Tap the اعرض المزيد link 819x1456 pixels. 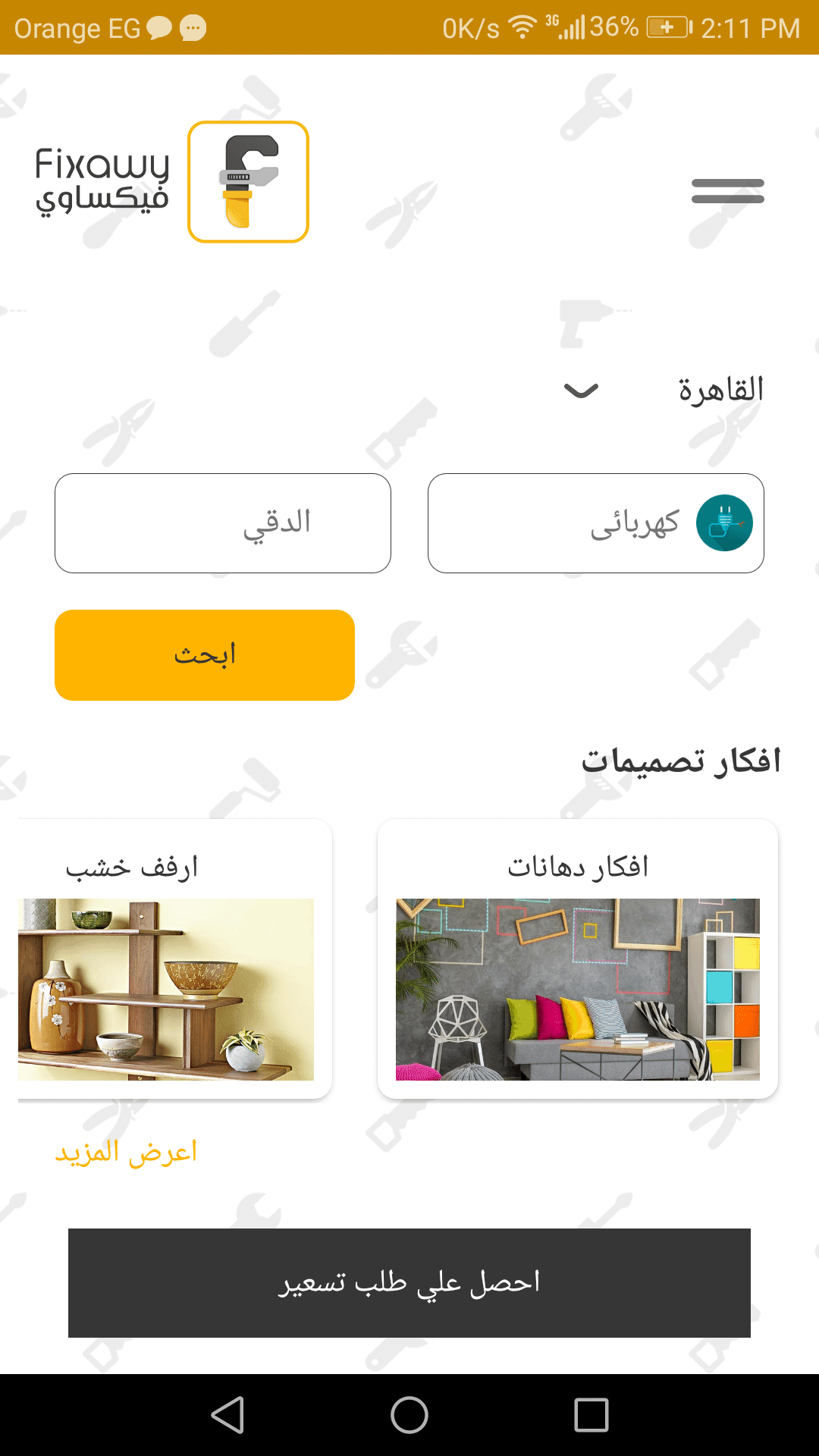pos(126,1153)
